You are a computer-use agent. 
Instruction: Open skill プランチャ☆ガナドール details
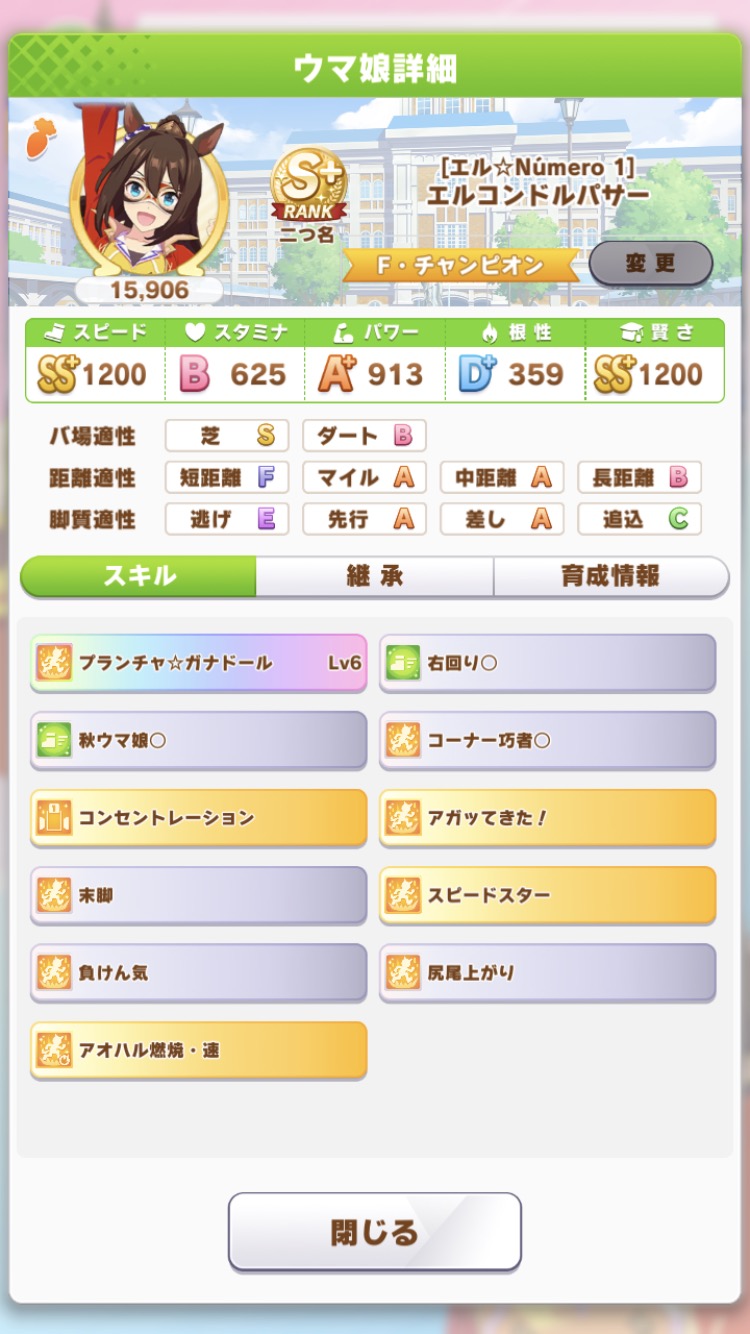[x=198, y=662]
